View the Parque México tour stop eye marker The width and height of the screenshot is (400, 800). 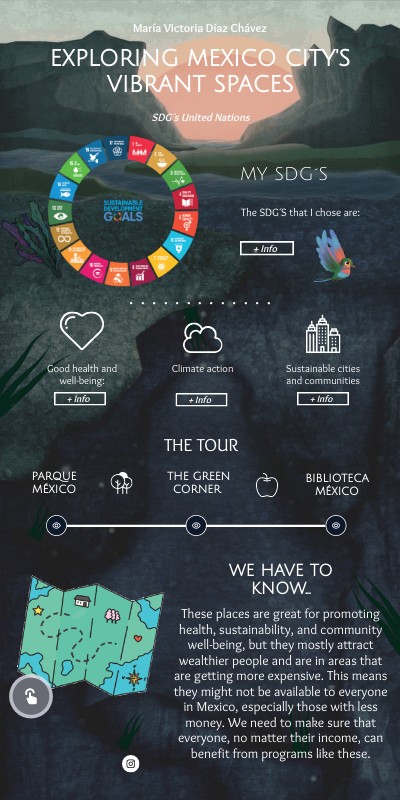coord(56,525)
